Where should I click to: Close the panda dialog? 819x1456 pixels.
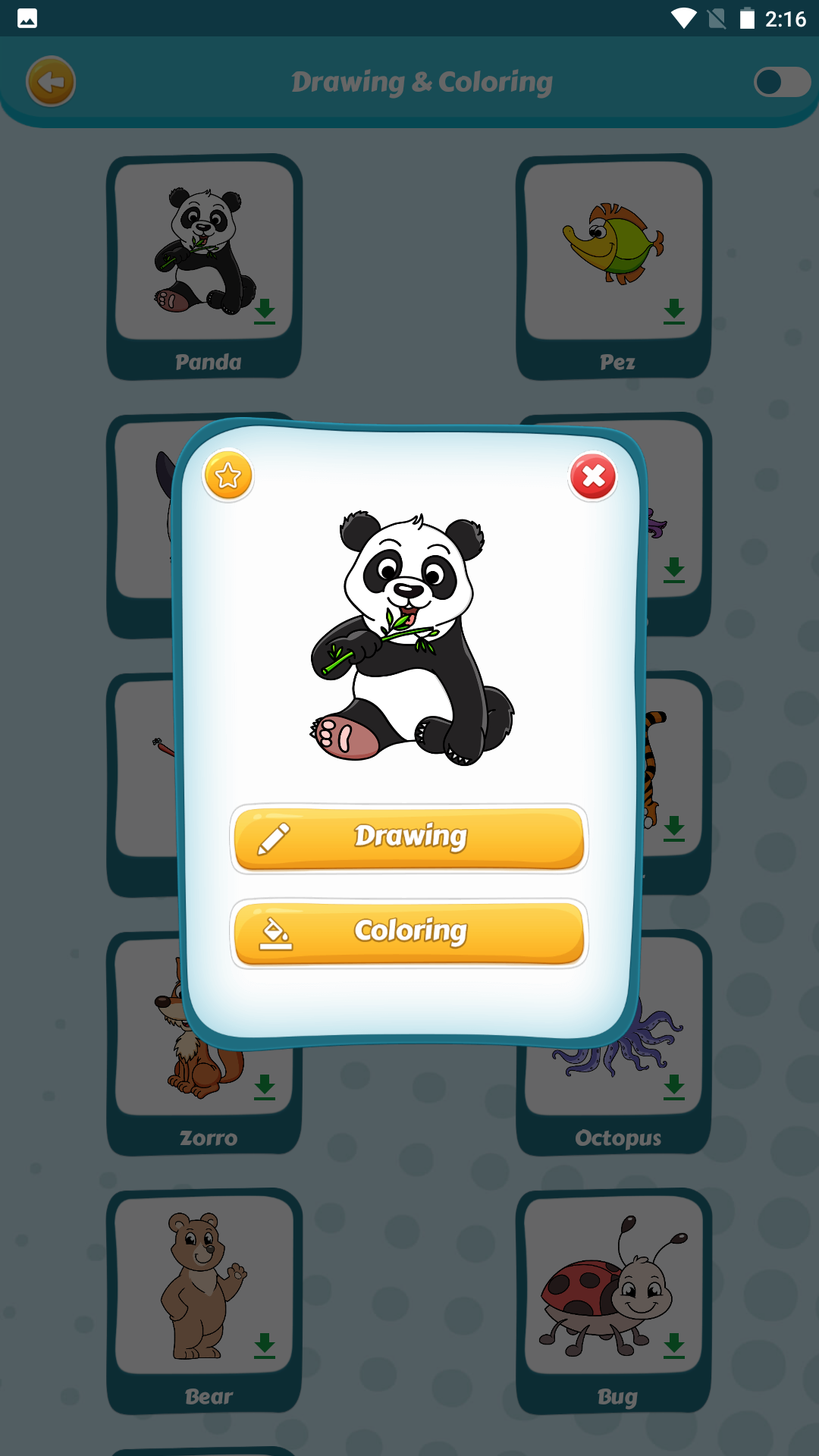(x=593, y=477)
